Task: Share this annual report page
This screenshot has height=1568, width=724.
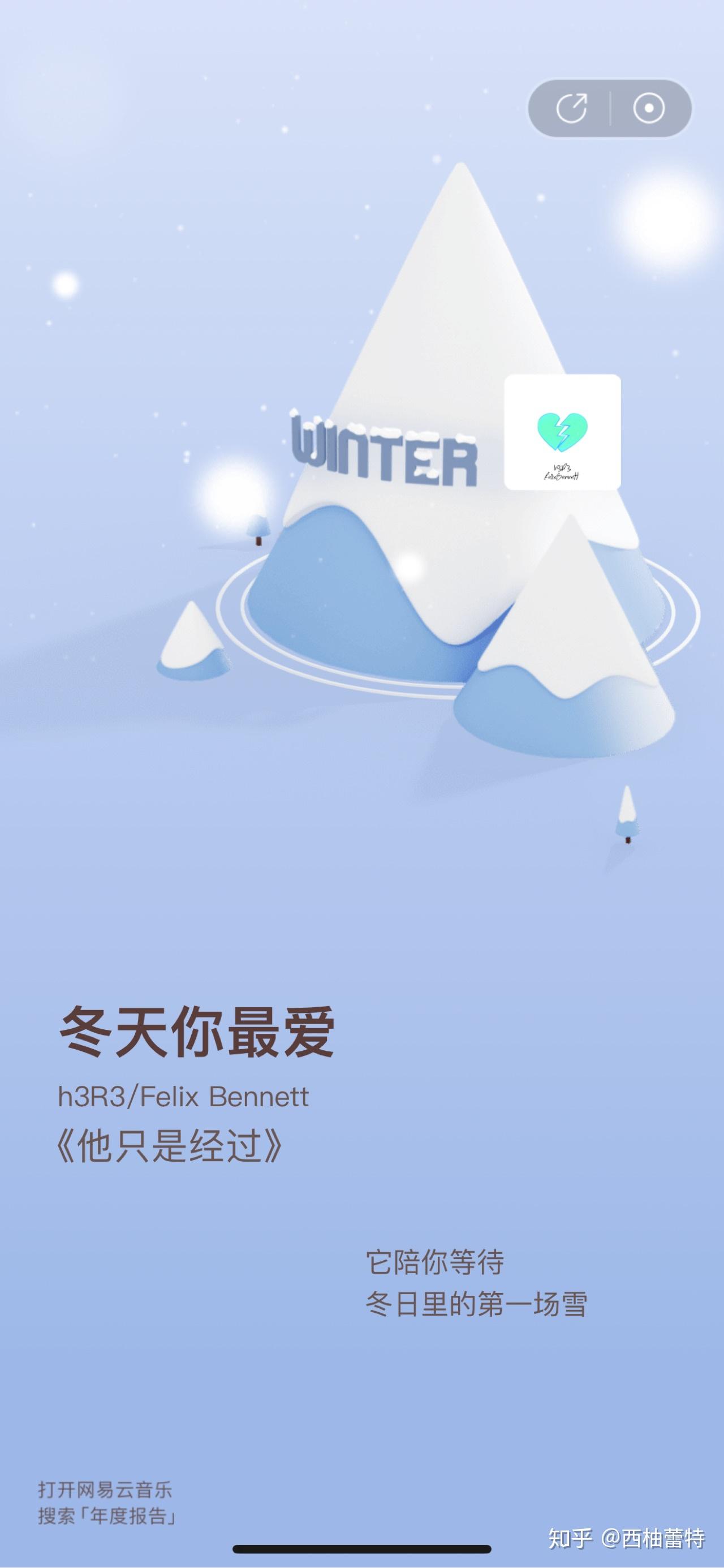Action: (x=571, y=109)
